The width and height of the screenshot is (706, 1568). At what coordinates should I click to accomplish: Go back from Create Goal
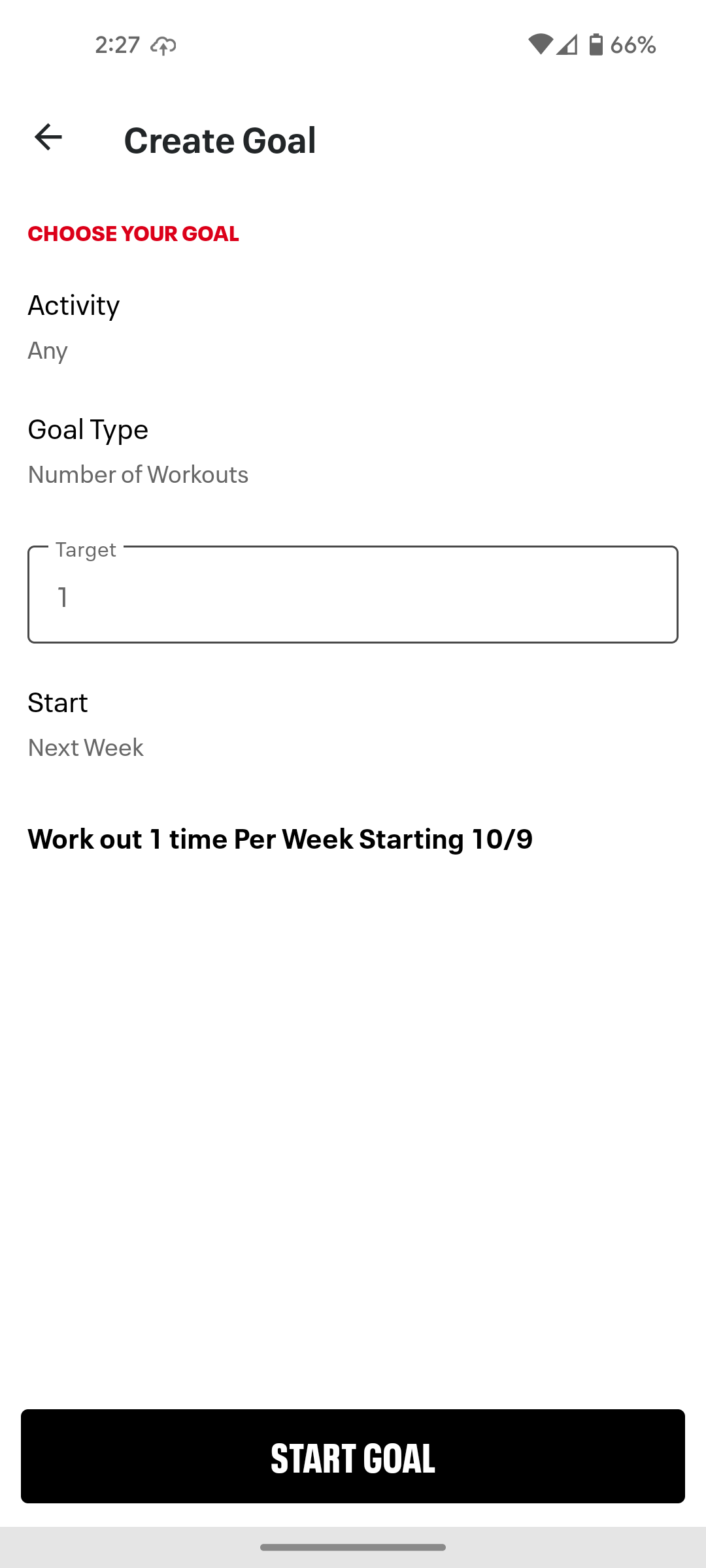(x=48, y=137)
